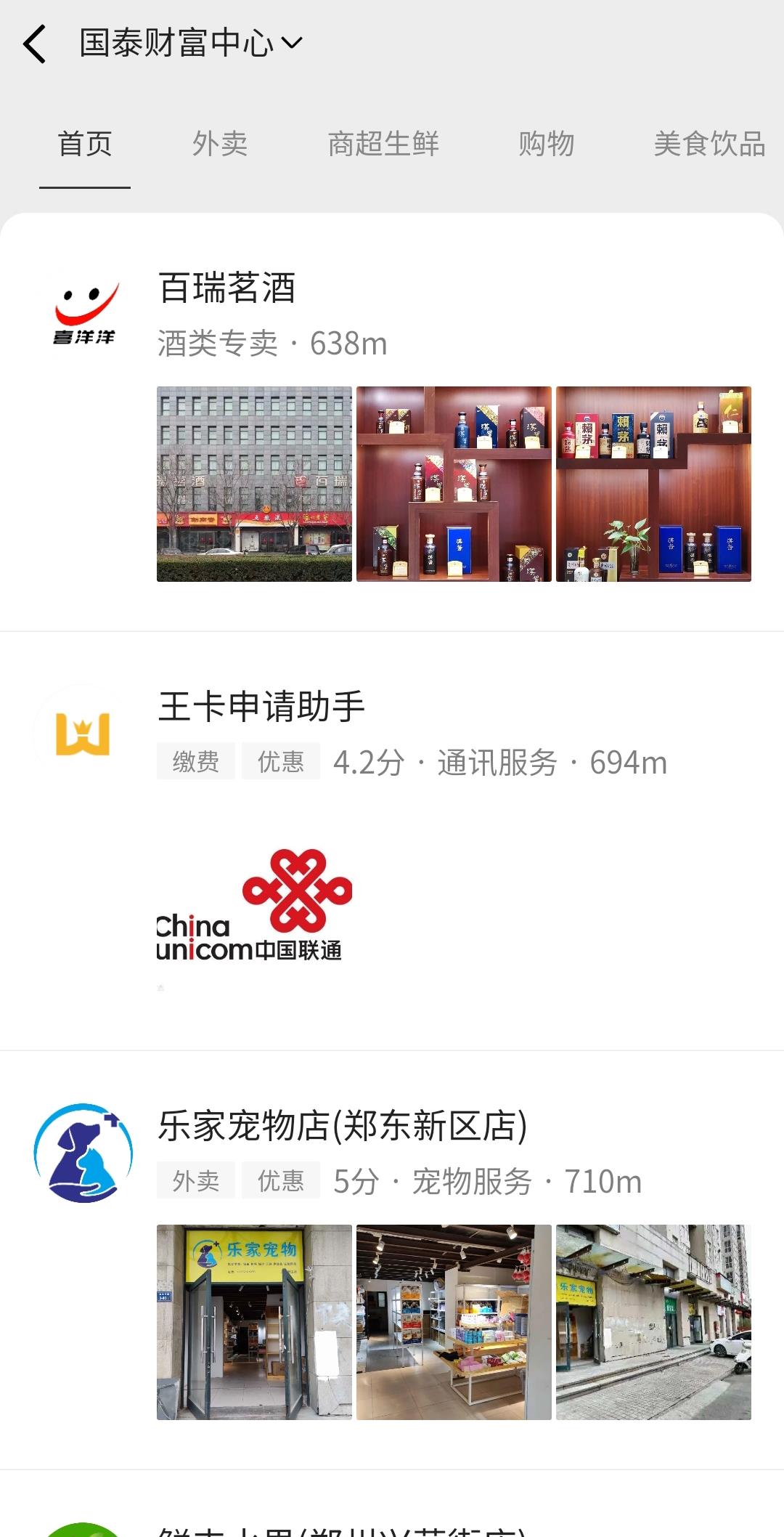Viewport: 784px width, 1537px height.
Task: Click the 缴费 tag under 王卡申请助手
Action: [x=195, y=761]
